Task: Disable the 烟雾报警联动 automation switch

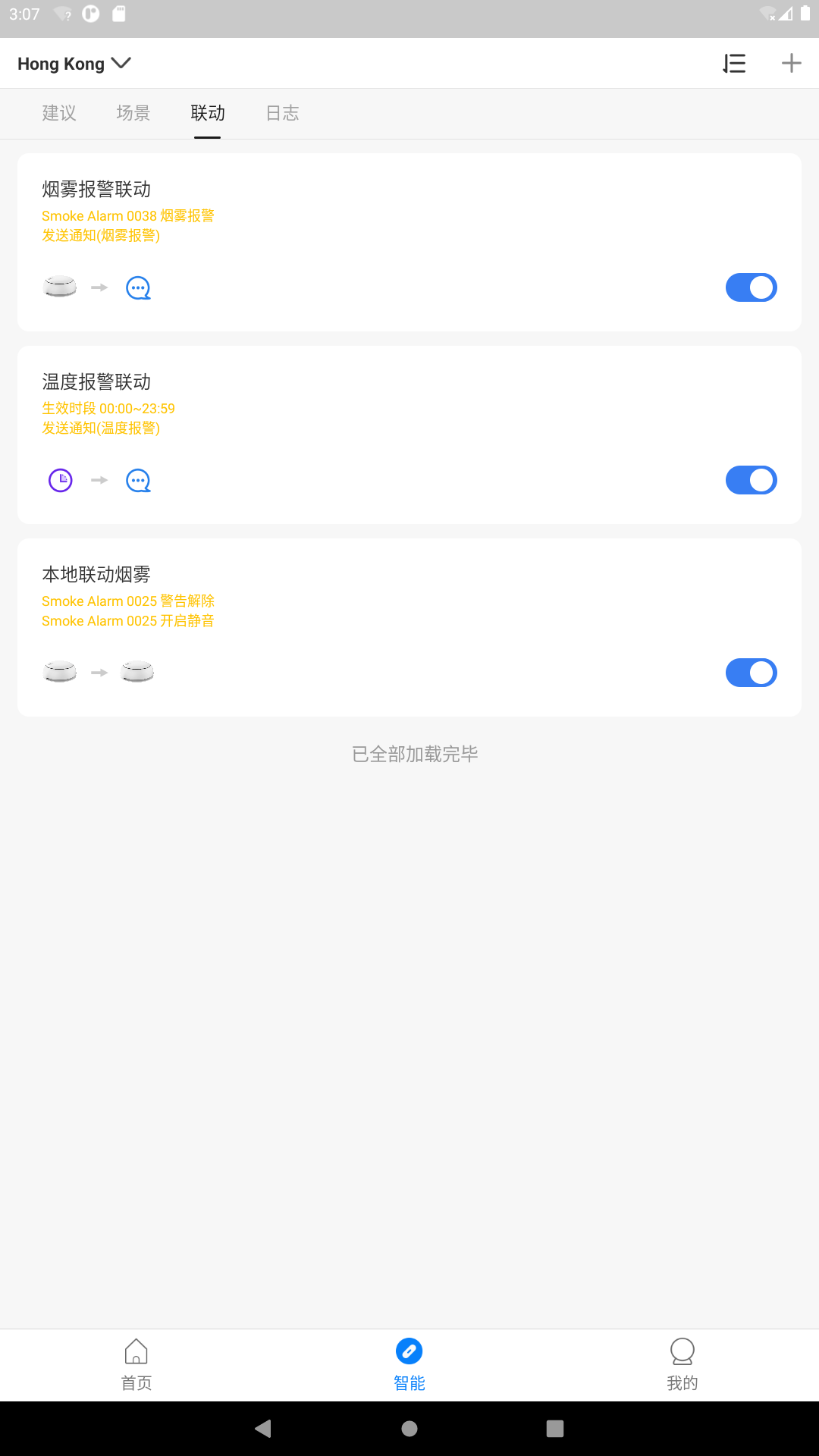Action: tap(751, 287)
